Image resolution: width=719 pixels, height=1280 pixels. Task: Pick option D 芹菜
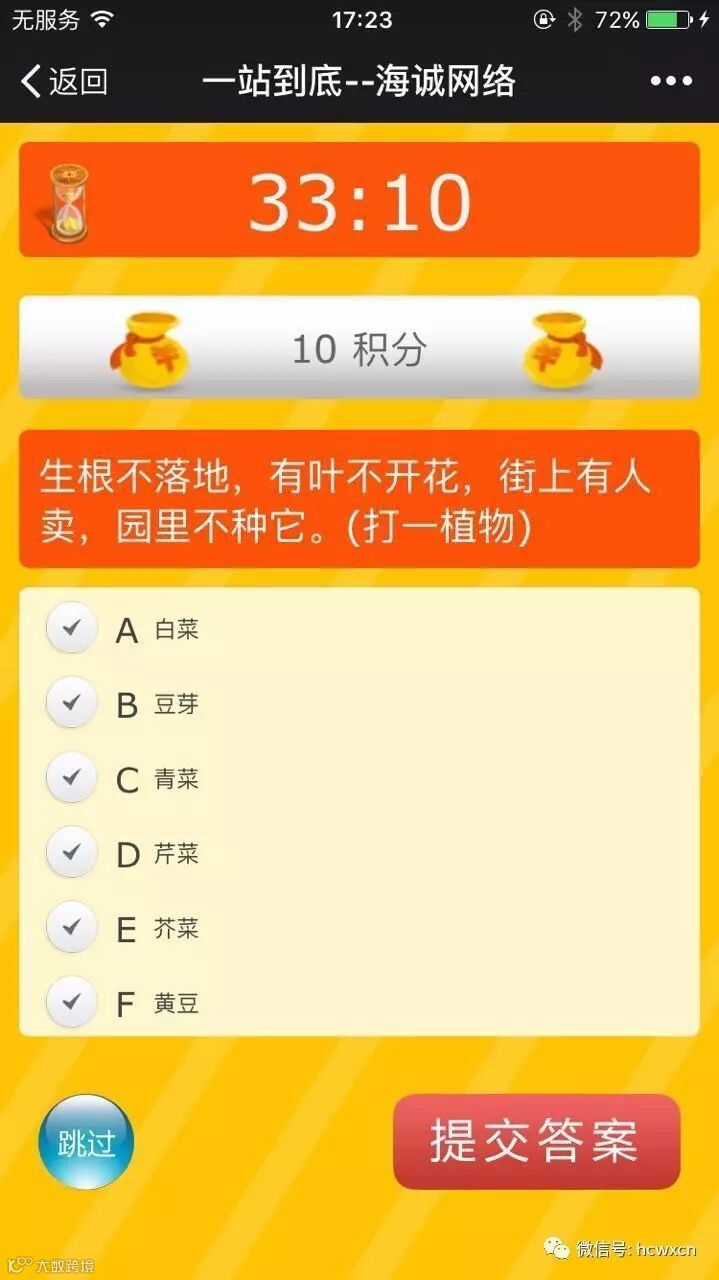71,853
